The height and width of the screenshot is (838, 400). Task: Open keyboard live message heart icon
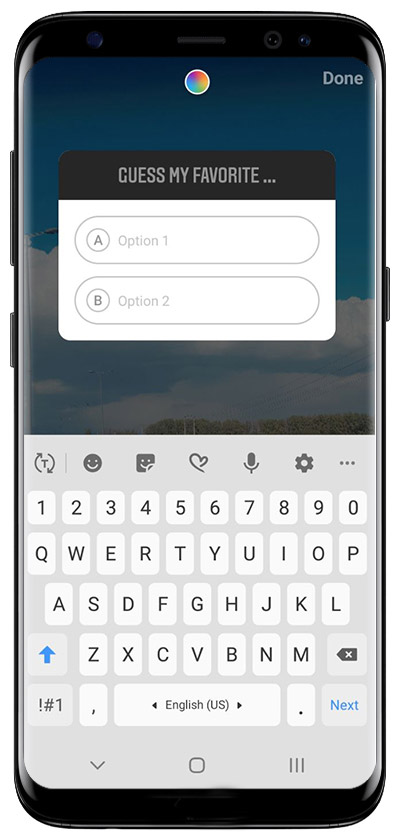pos(198,463)
